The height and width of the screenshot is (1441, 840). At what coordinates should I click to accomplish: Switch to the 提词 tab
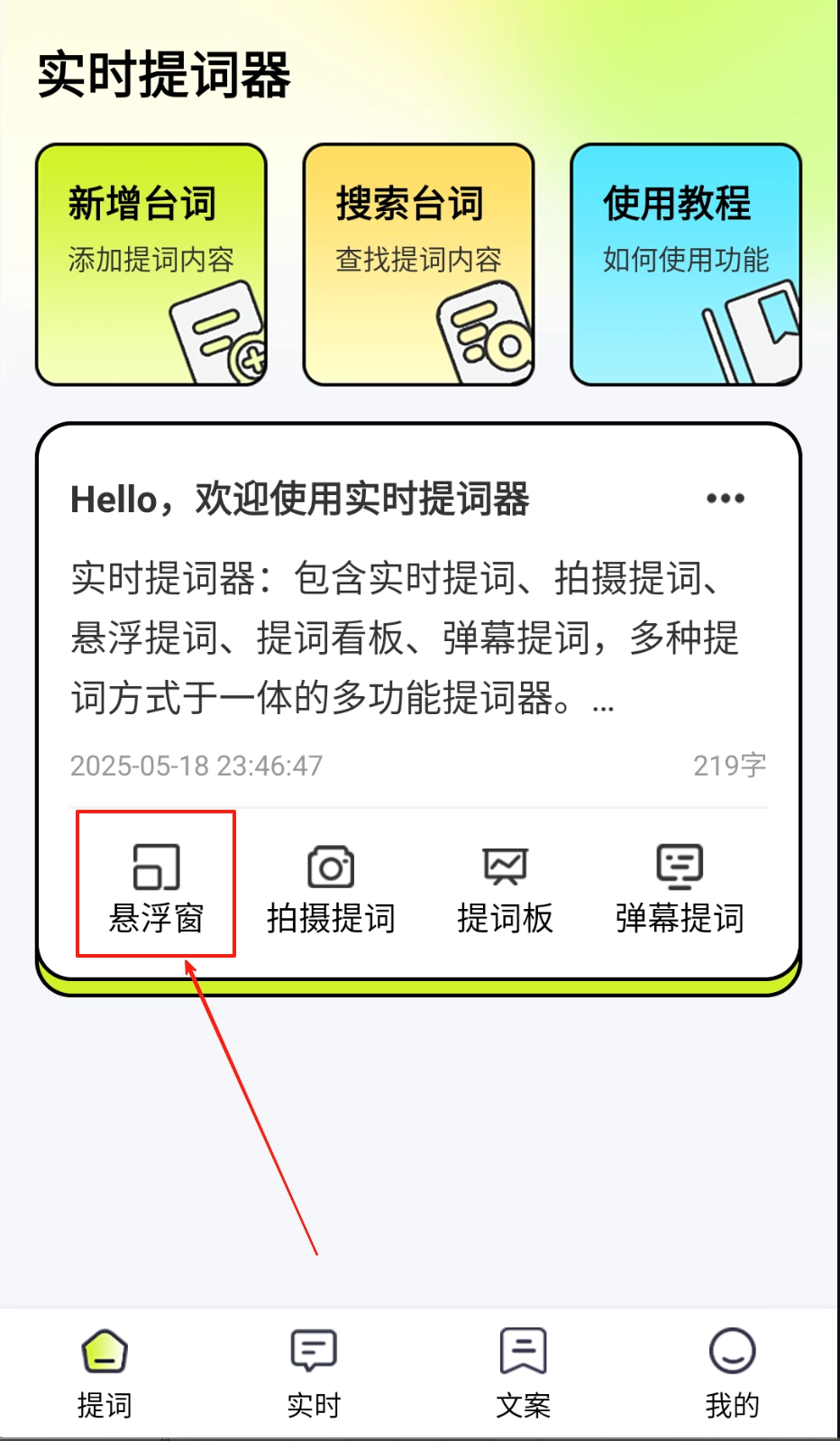point(105,1372)
